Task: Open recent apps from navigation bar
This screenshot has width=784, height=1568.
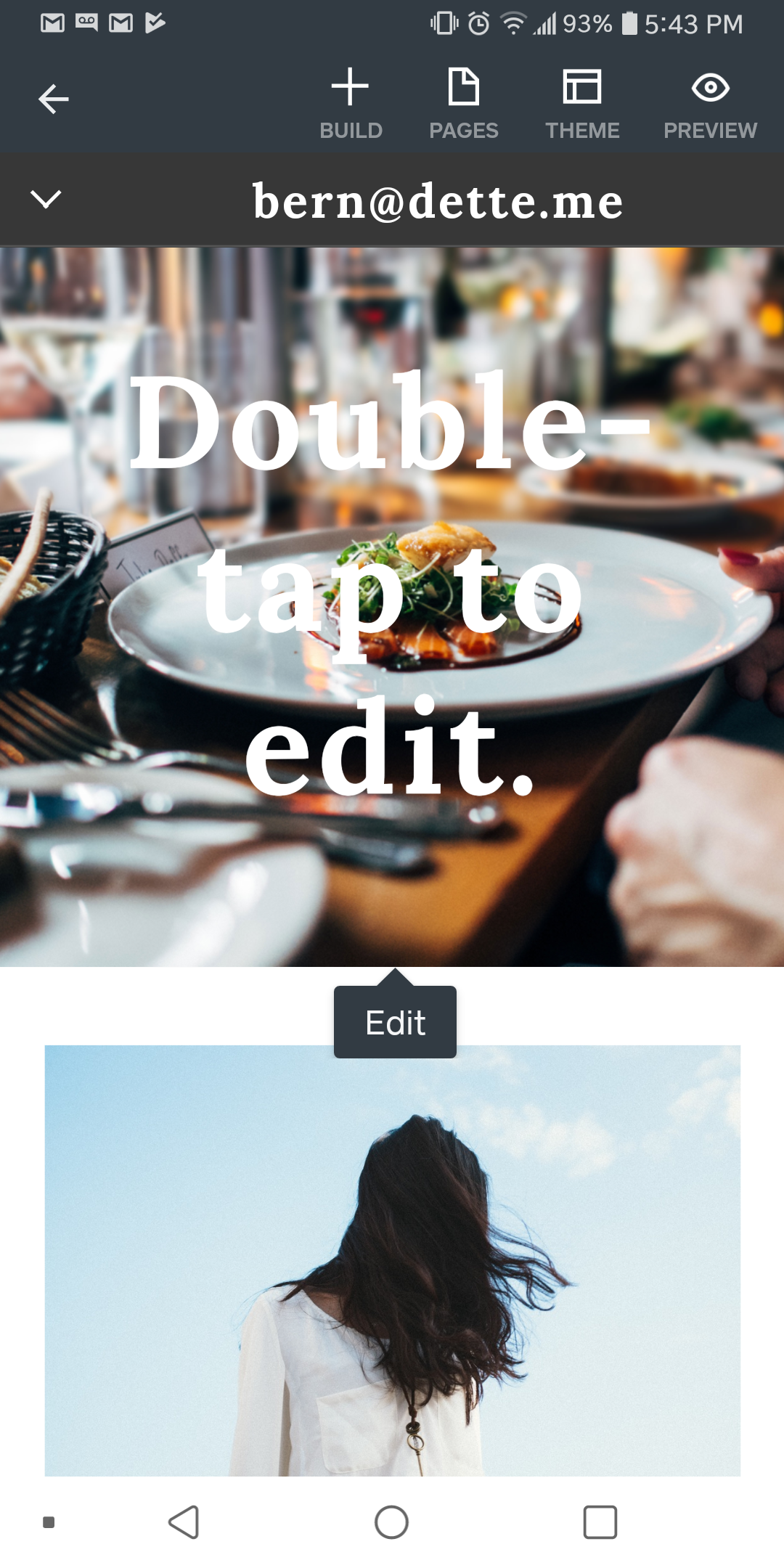Action: click(600, 1522)
